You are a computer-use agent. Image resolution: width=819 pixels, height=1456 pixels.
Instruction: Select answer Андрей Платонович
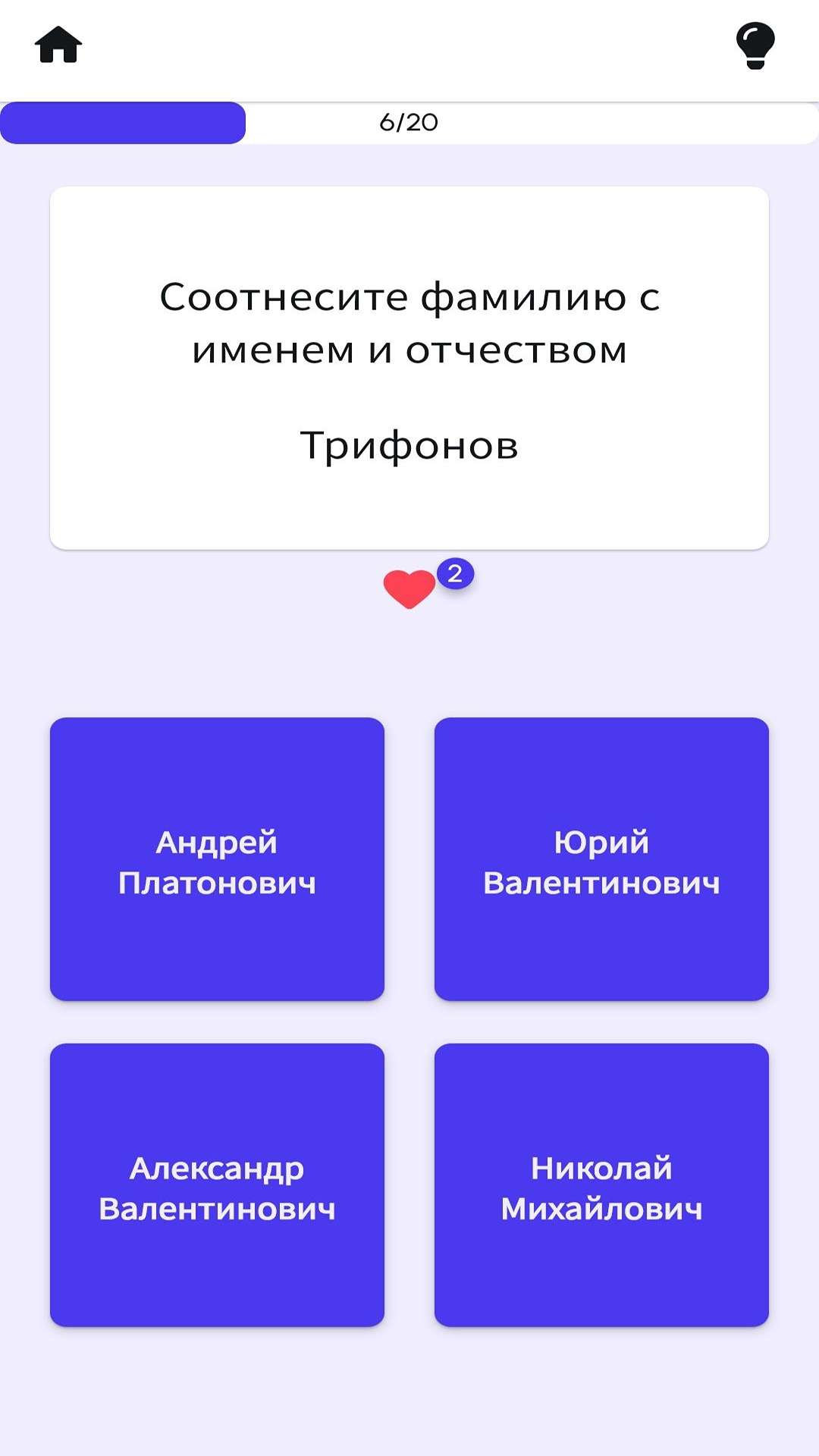[217, 859]
